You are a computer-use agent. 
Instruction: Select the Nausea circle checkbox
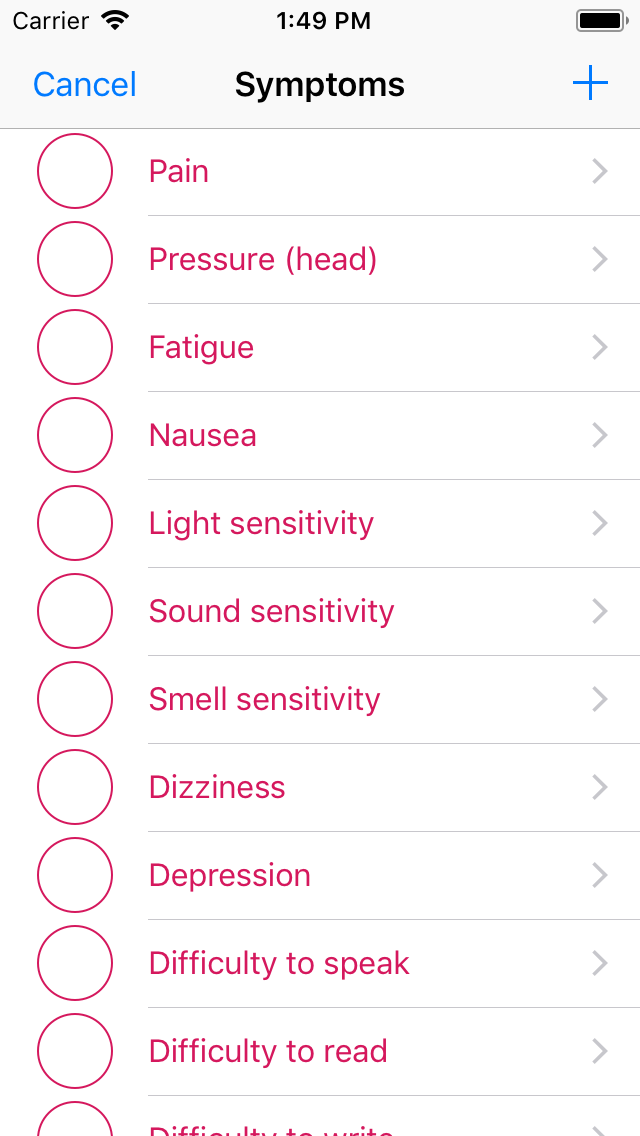75,435
